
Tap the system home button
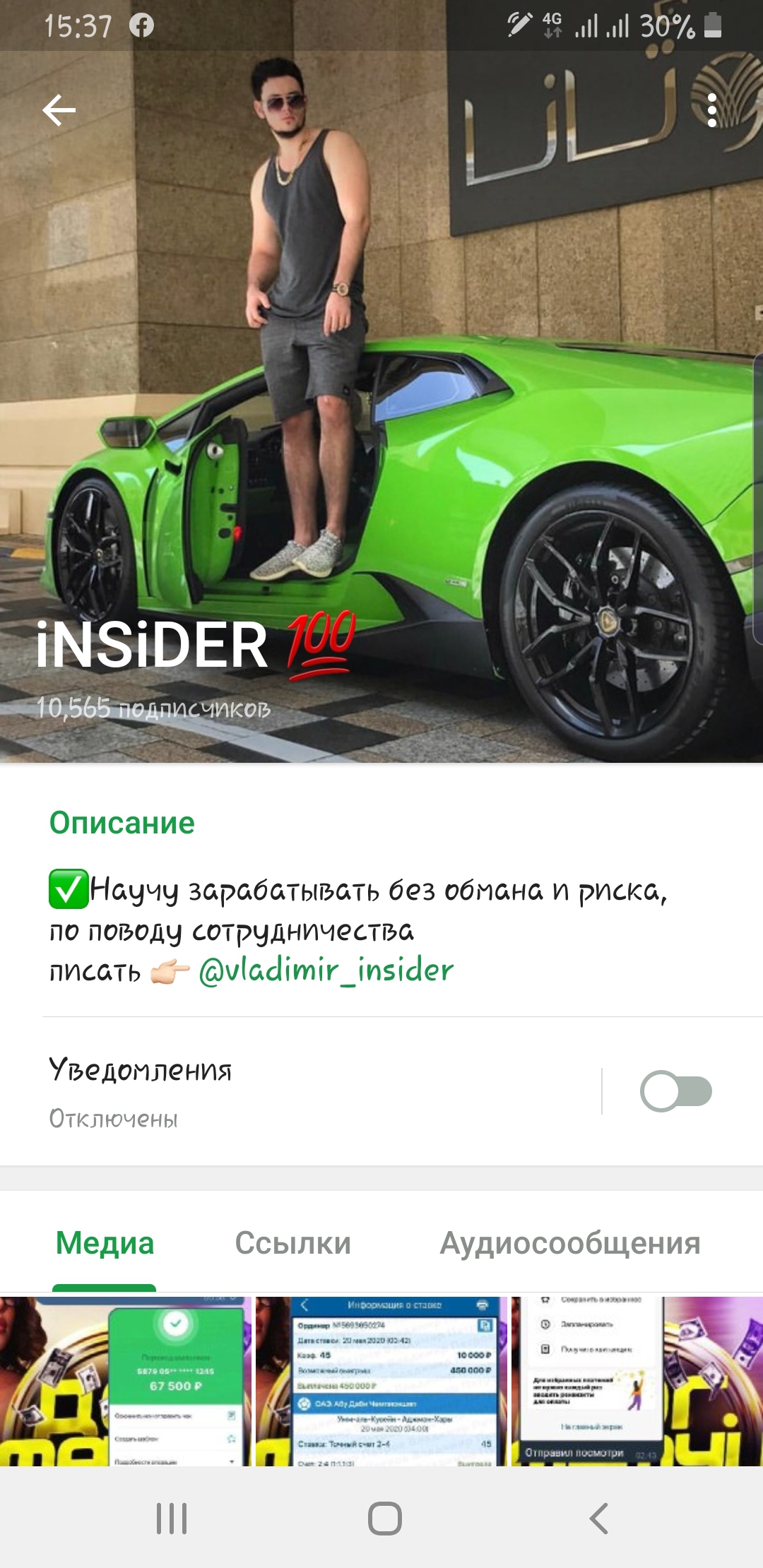point(385,1519)
